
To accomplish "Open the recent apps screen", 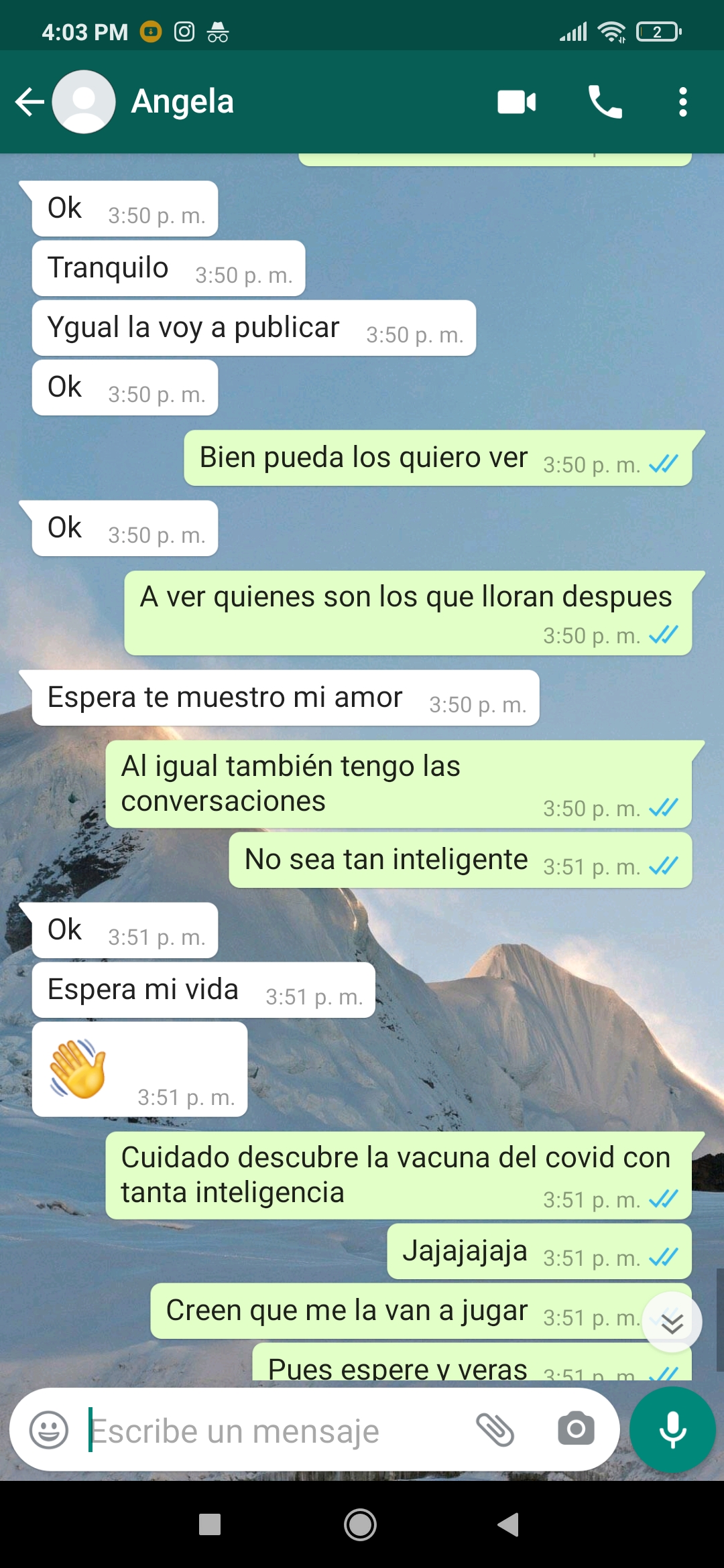I will coord(210,1524).
